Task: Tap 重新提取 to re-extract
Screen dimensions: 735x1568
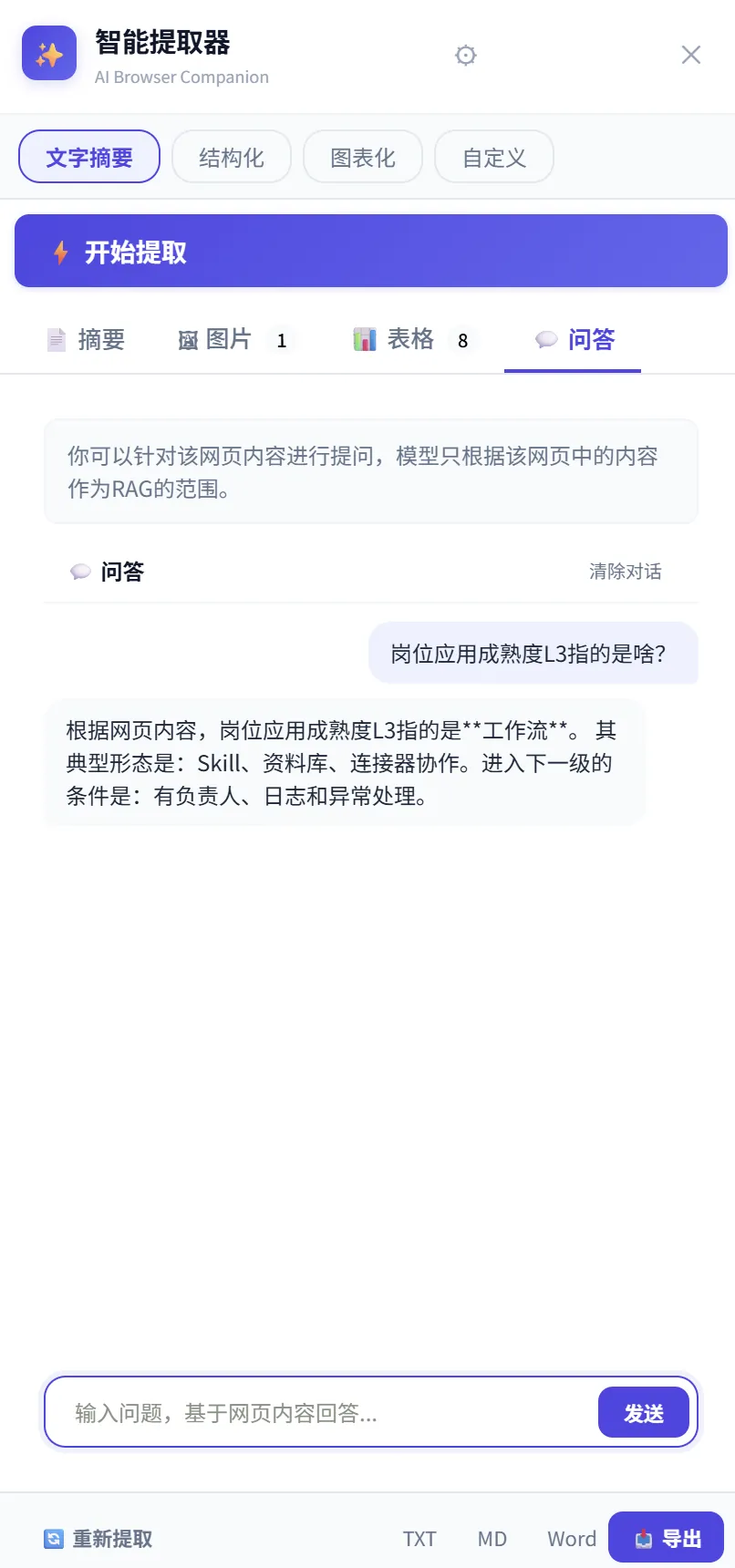Action: point(98,1539)
